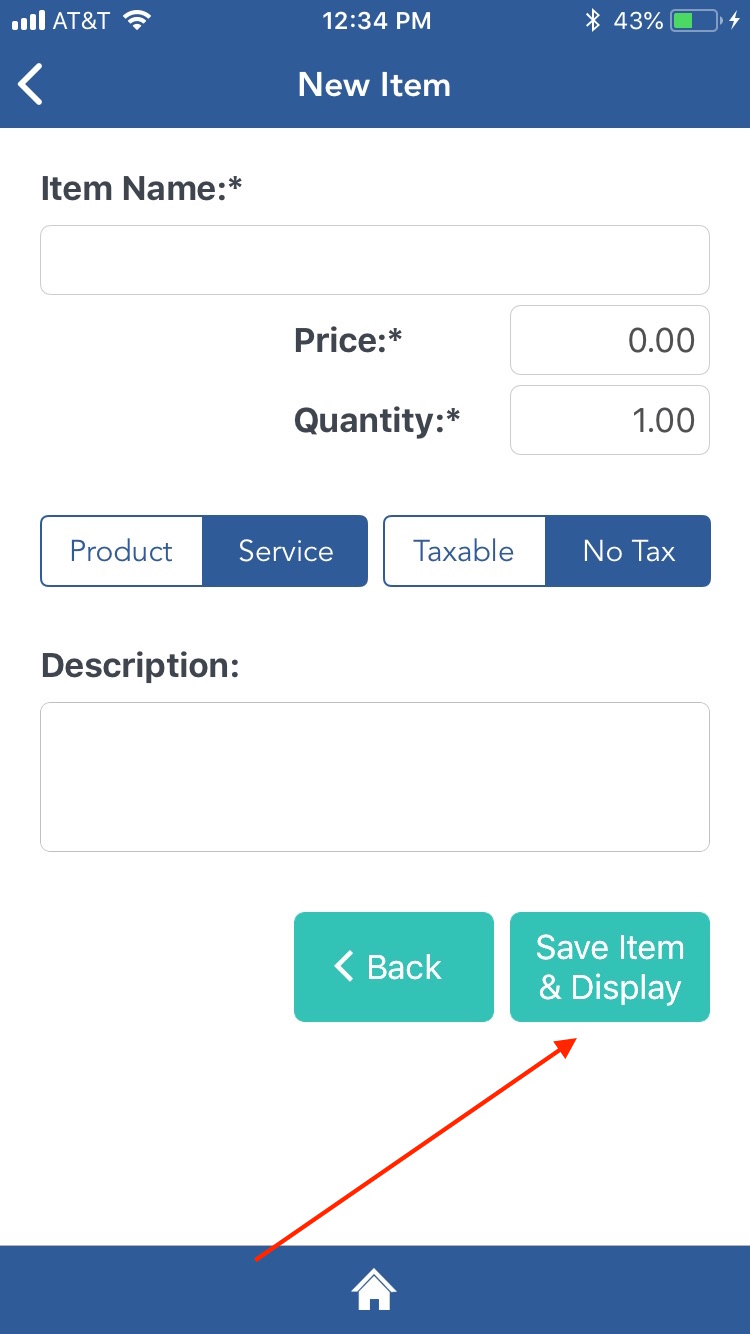The image size is (750, 1334).
Task: Tap the back chevron in the header
Action: pos(30,84)
